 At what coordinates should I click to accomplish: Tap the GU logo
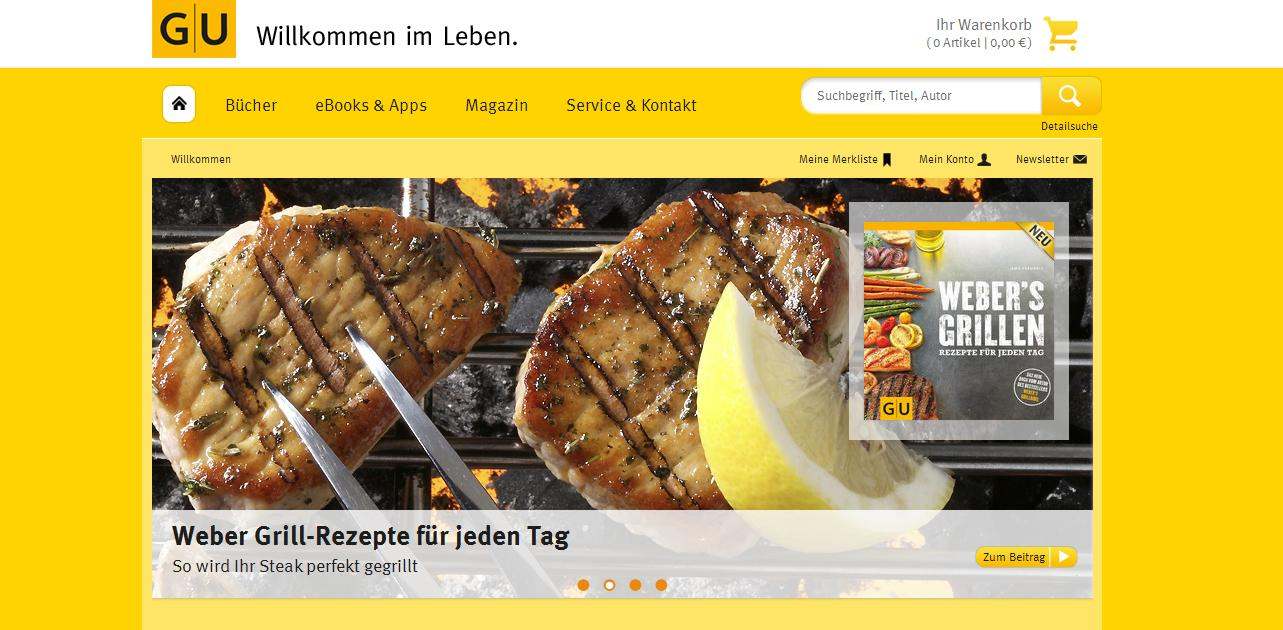tap(194, 30)
